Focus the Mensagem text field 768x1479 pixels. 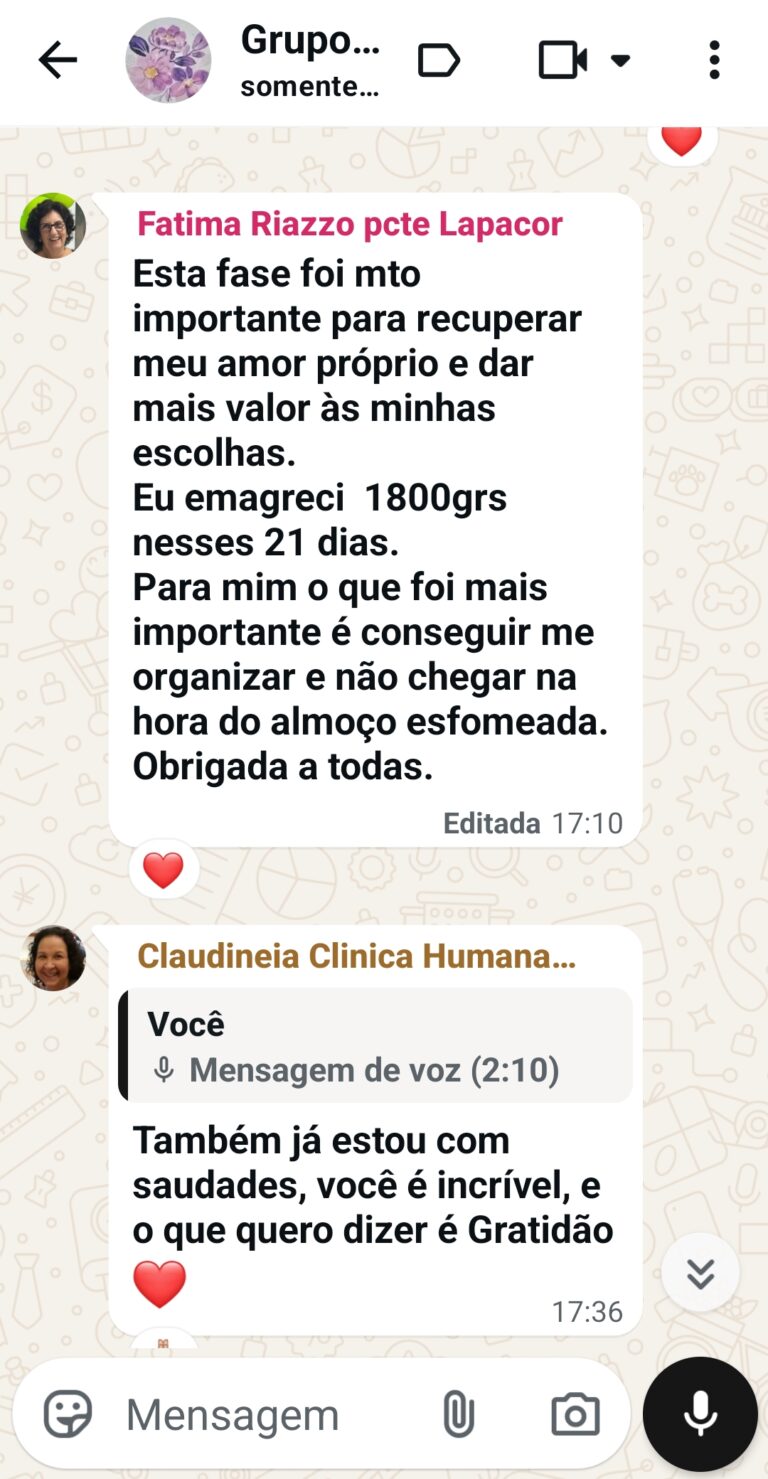(x=270, y=1415)
